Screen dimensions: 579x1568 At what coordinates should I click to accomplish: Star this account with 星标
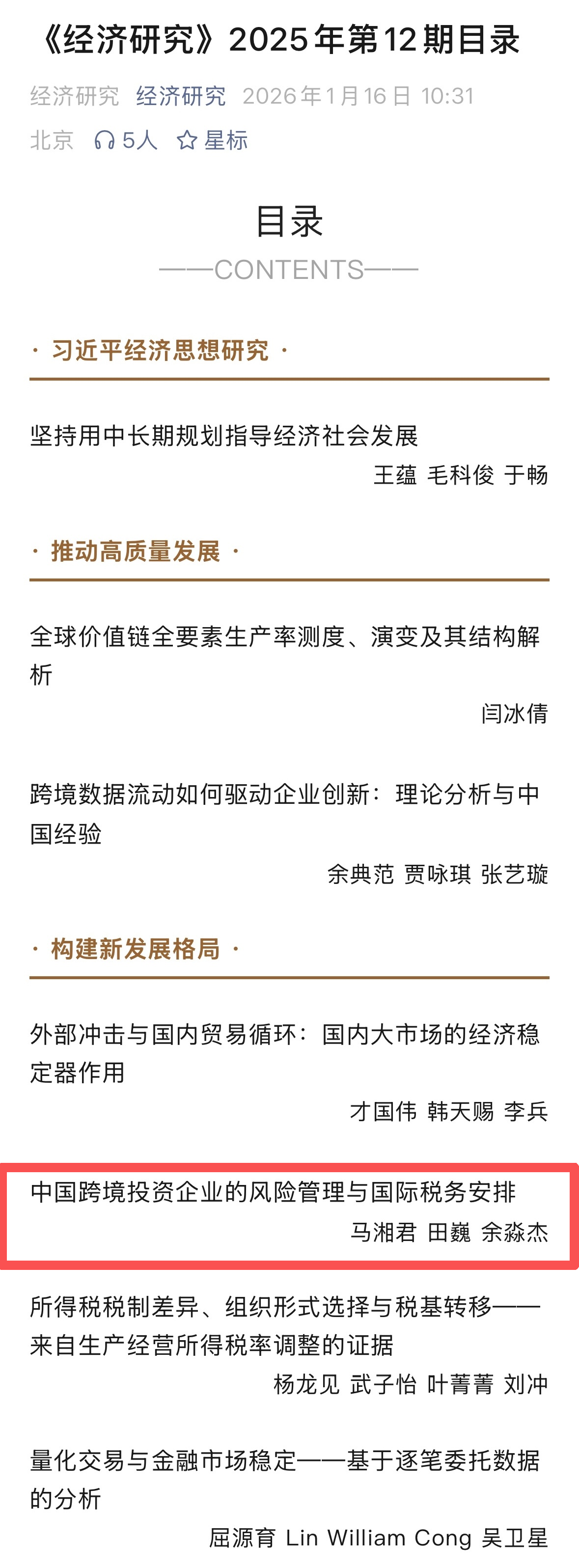212,140
